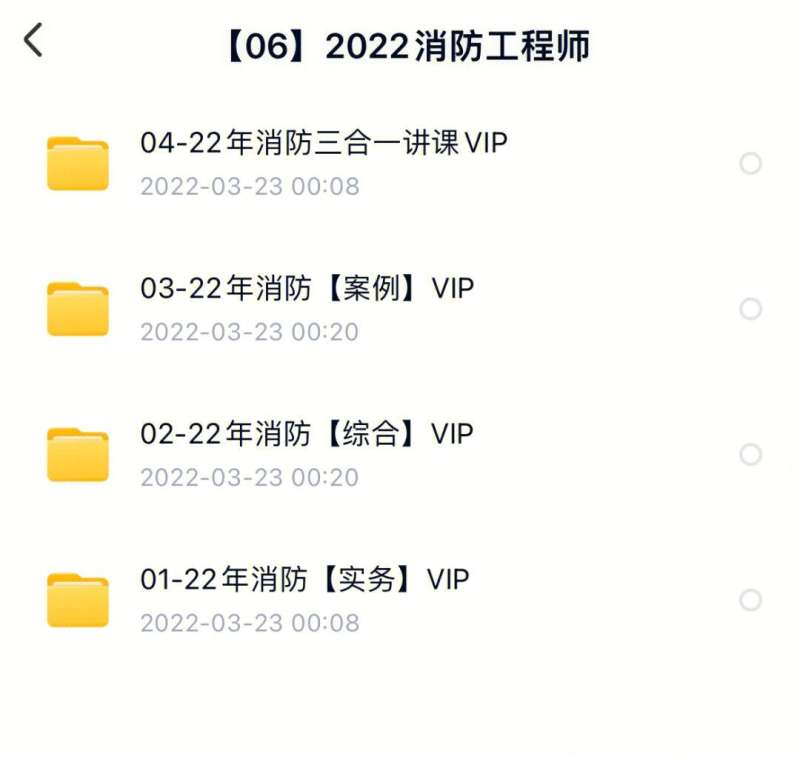Open folder 01-22年消防【实务】VIP
800x762 pixels.
(304, 581)
